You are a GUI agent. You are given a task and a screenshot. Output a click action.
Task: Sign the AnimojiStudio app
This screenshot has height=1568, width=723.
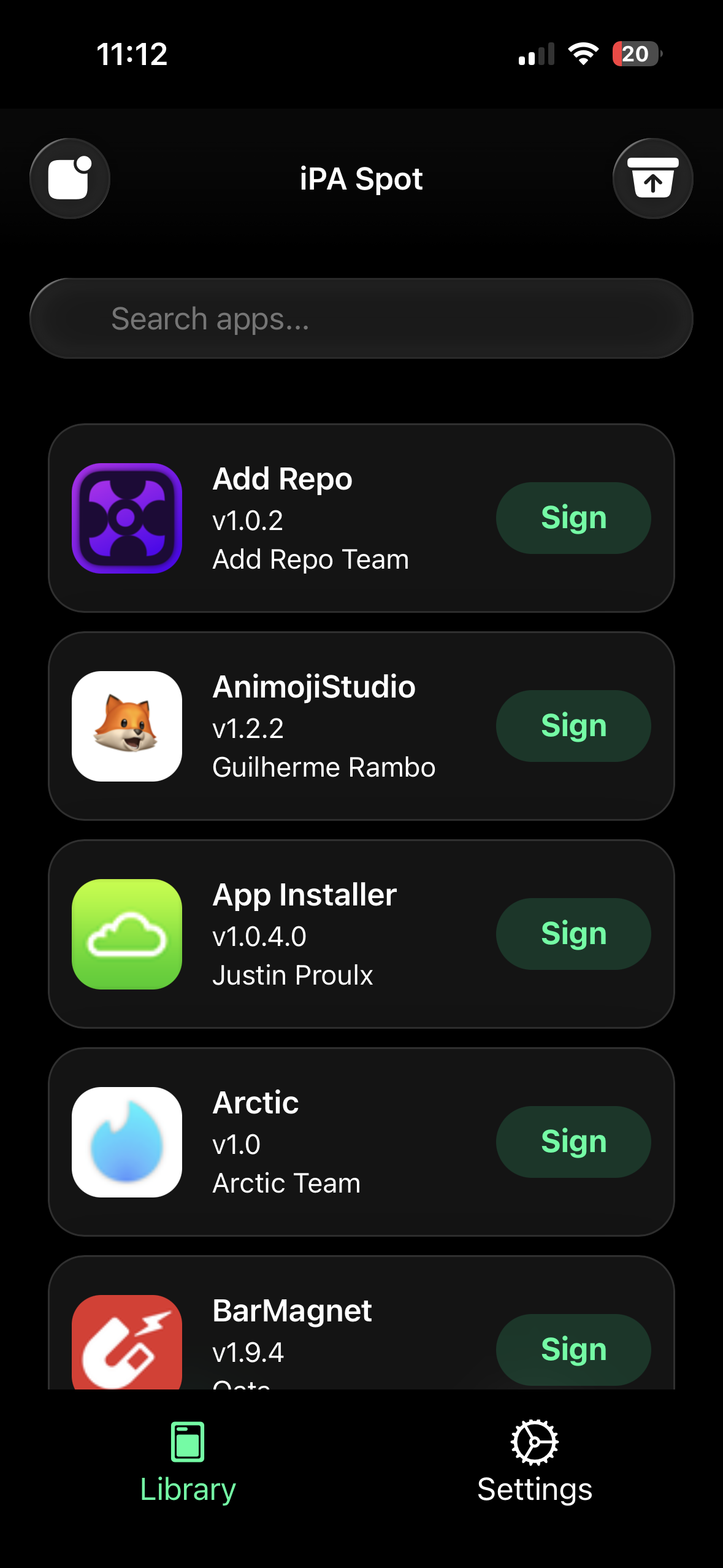573,726
